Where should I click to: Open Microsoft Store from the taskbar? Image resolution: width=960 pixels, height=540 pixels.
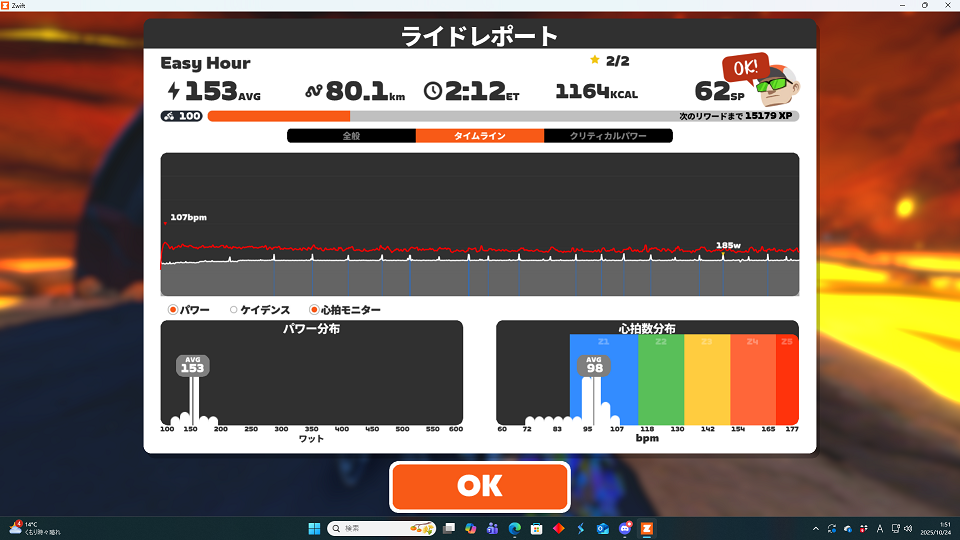(536, 528)
